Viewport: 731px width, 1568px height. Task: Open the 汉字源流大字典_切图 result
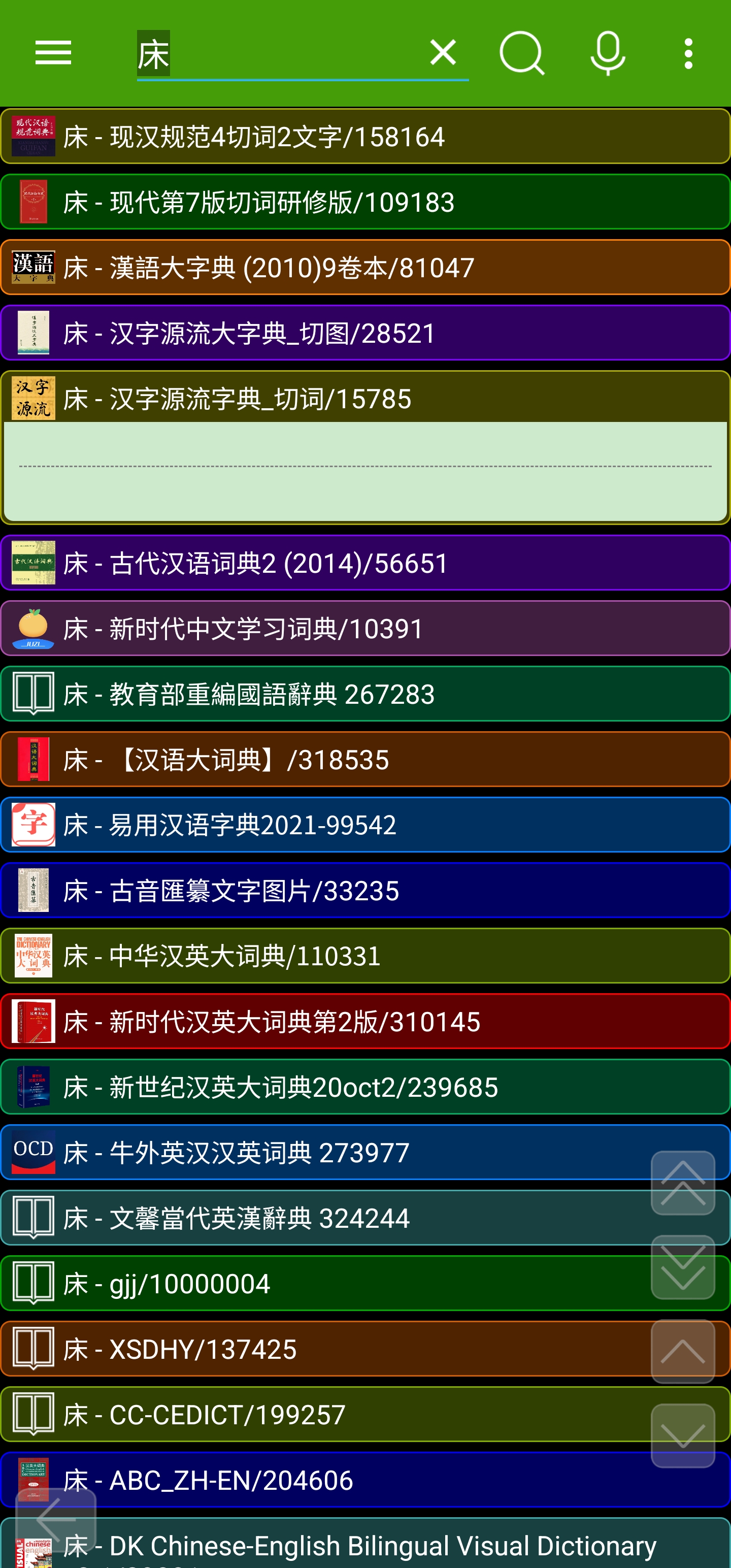(365, 334)
